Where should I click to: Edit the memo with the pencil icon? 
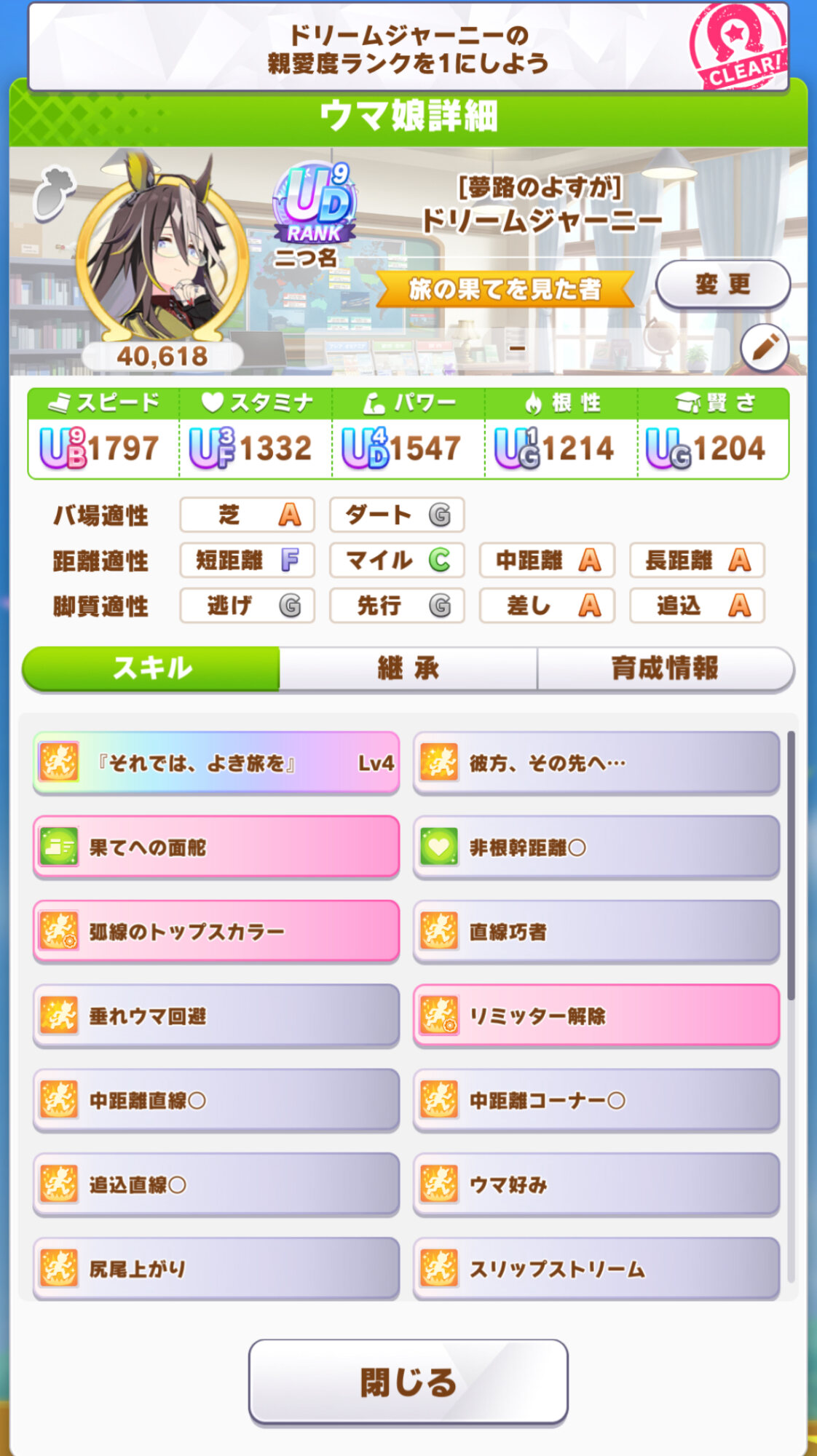pyautogui.click(x=765, y=348)
